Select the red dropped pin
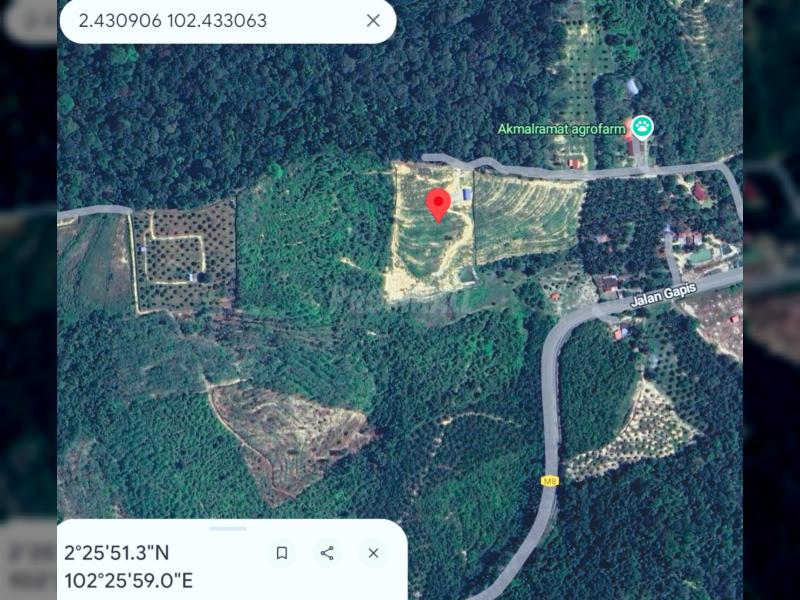Viewport: 800px width, 600px height. 438,204
